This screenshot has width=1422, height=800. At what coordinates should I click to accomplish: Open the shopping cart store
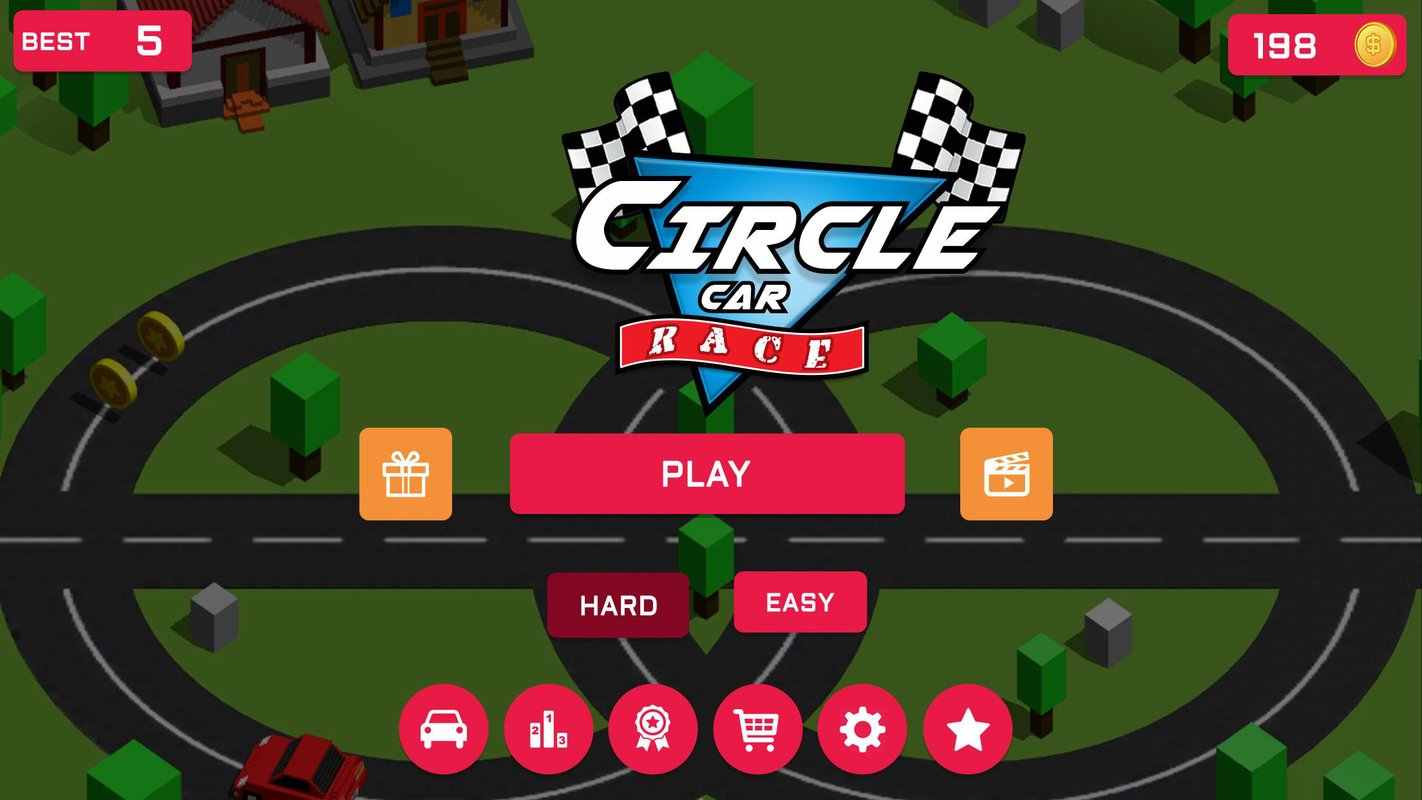click(x=757, y=729)
